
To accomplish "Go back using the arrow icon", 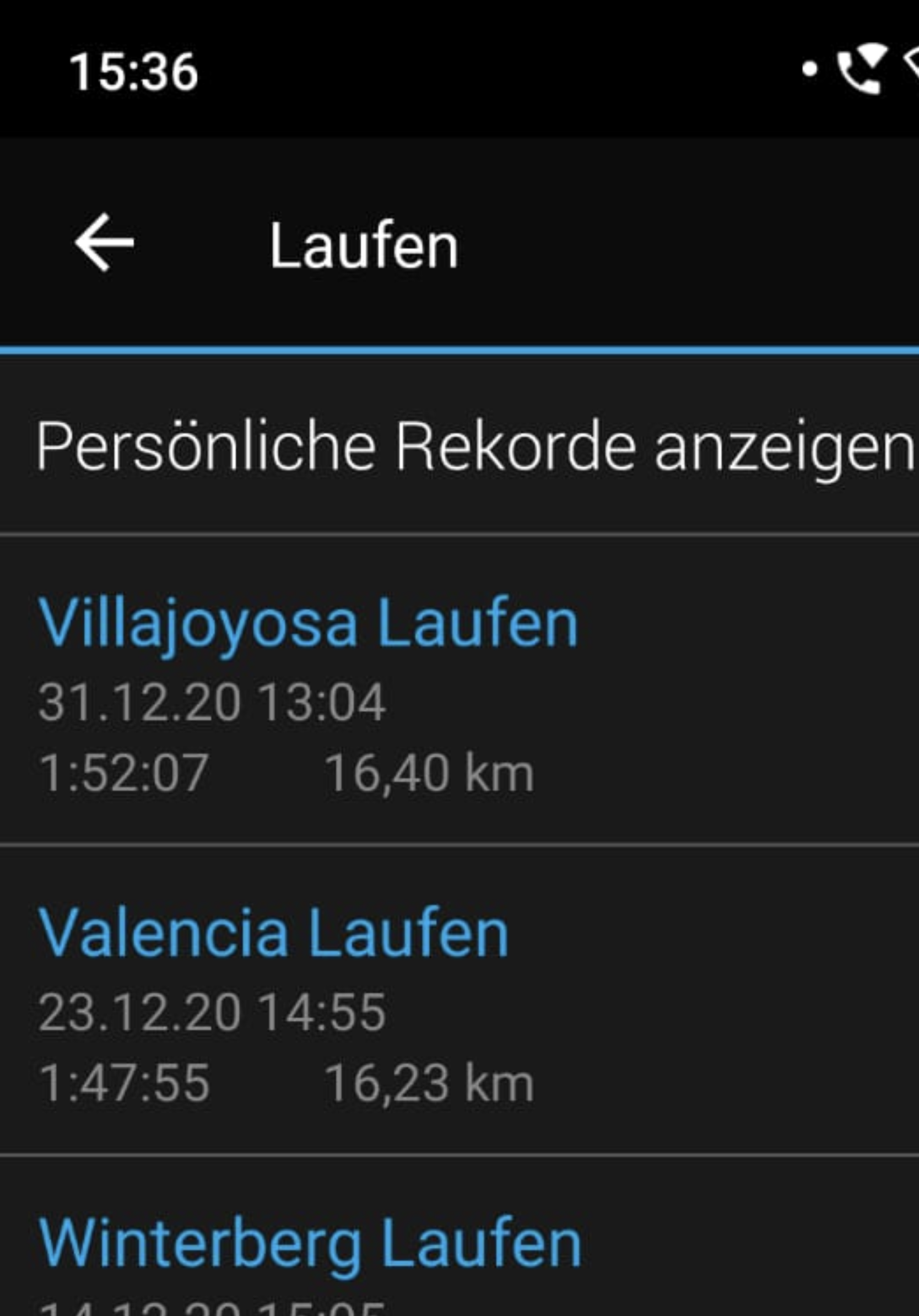I will 104,243.
